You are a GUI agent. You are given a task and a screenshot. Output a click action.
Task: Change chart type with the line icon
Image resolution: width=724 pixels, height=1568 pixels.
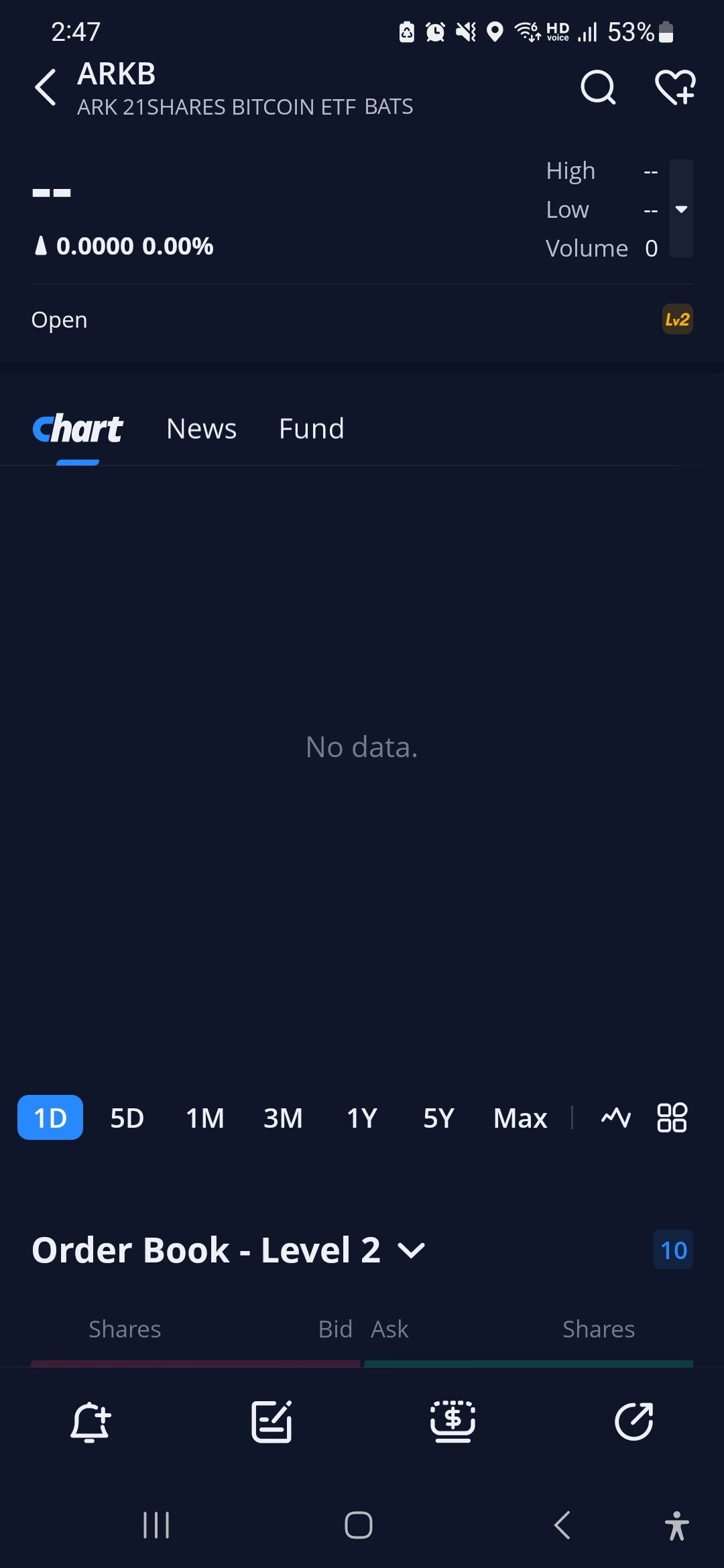point(615,1117)
